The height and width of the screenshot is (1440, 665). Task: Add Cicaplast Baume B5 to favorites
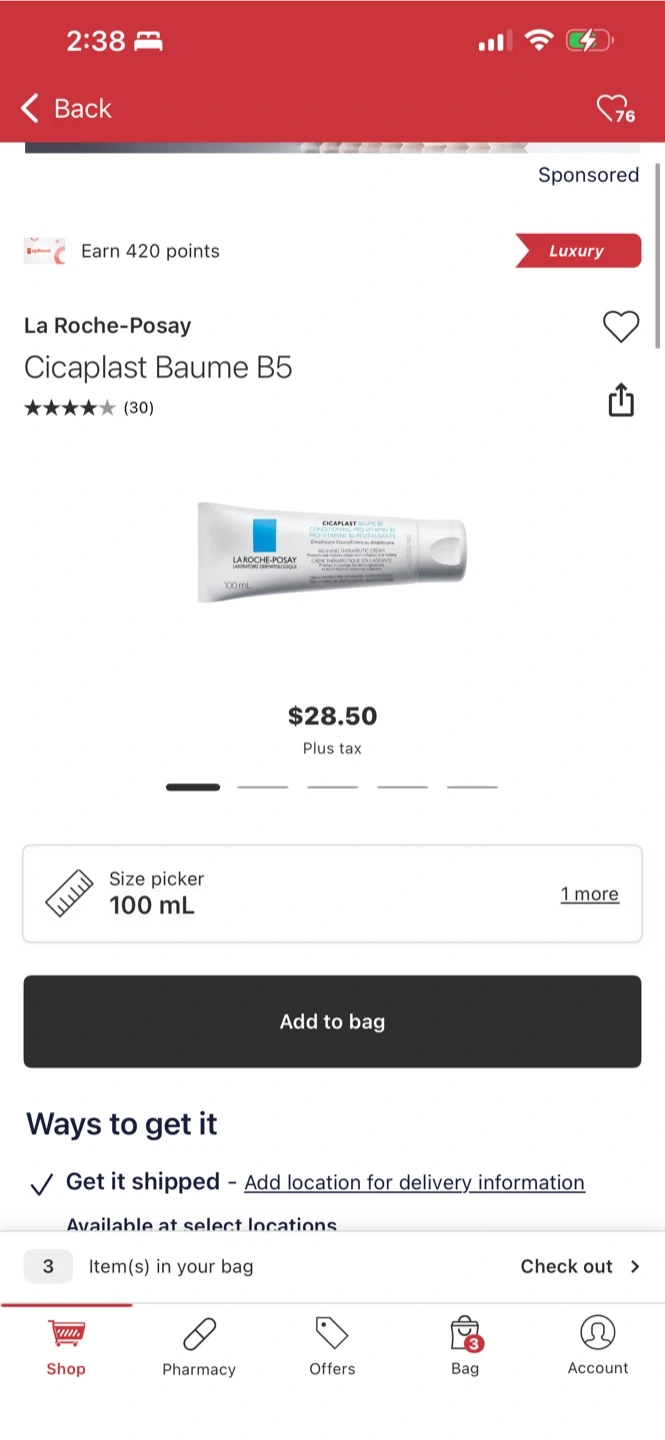620,327
